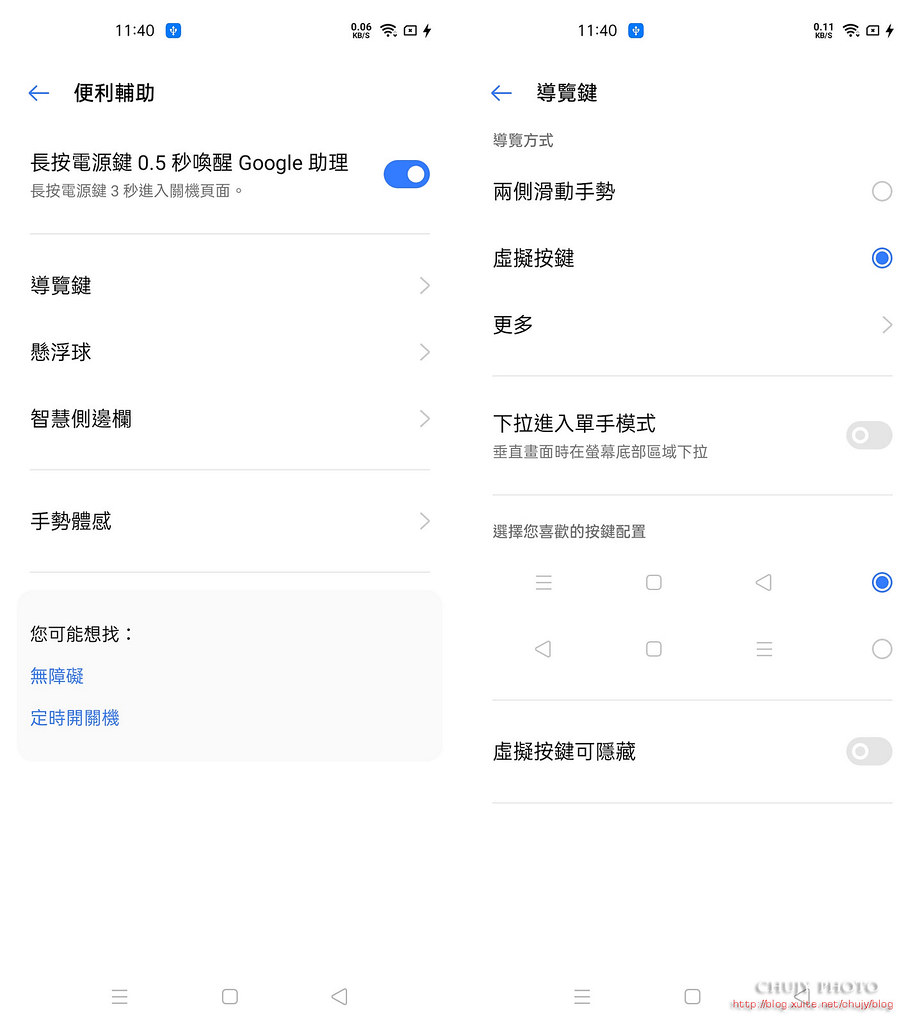Open 懸浮球 settings
The width and height of the screenshot is (922, 1024).
[x=230, y=352]
